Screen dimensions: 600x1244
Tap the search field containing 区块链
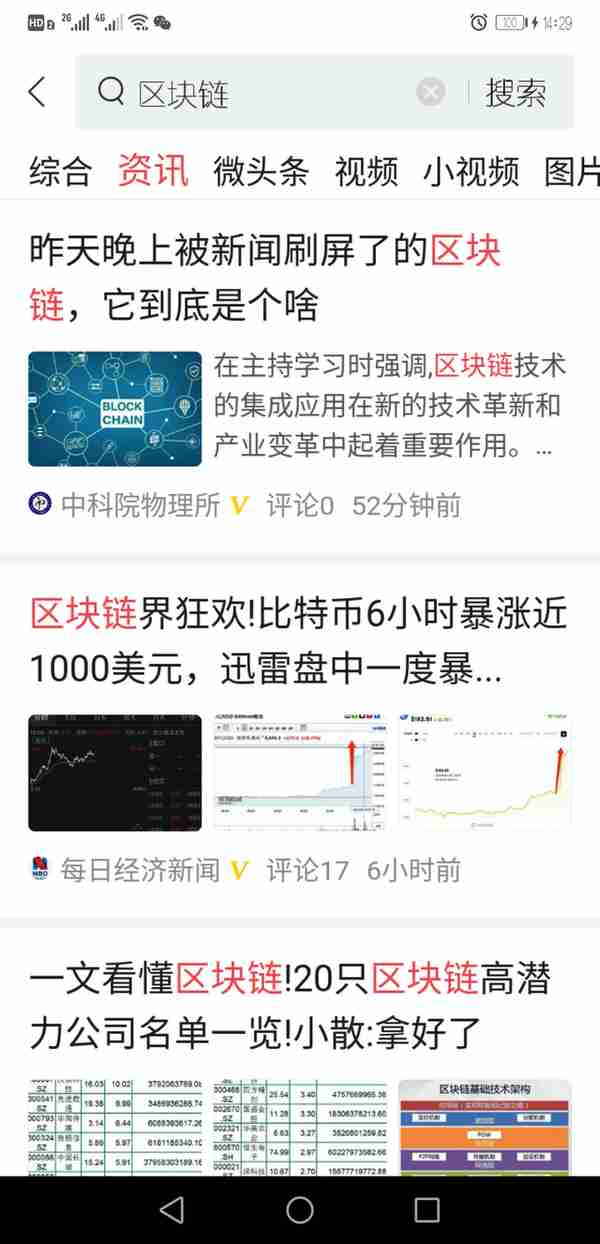point(270,93)
